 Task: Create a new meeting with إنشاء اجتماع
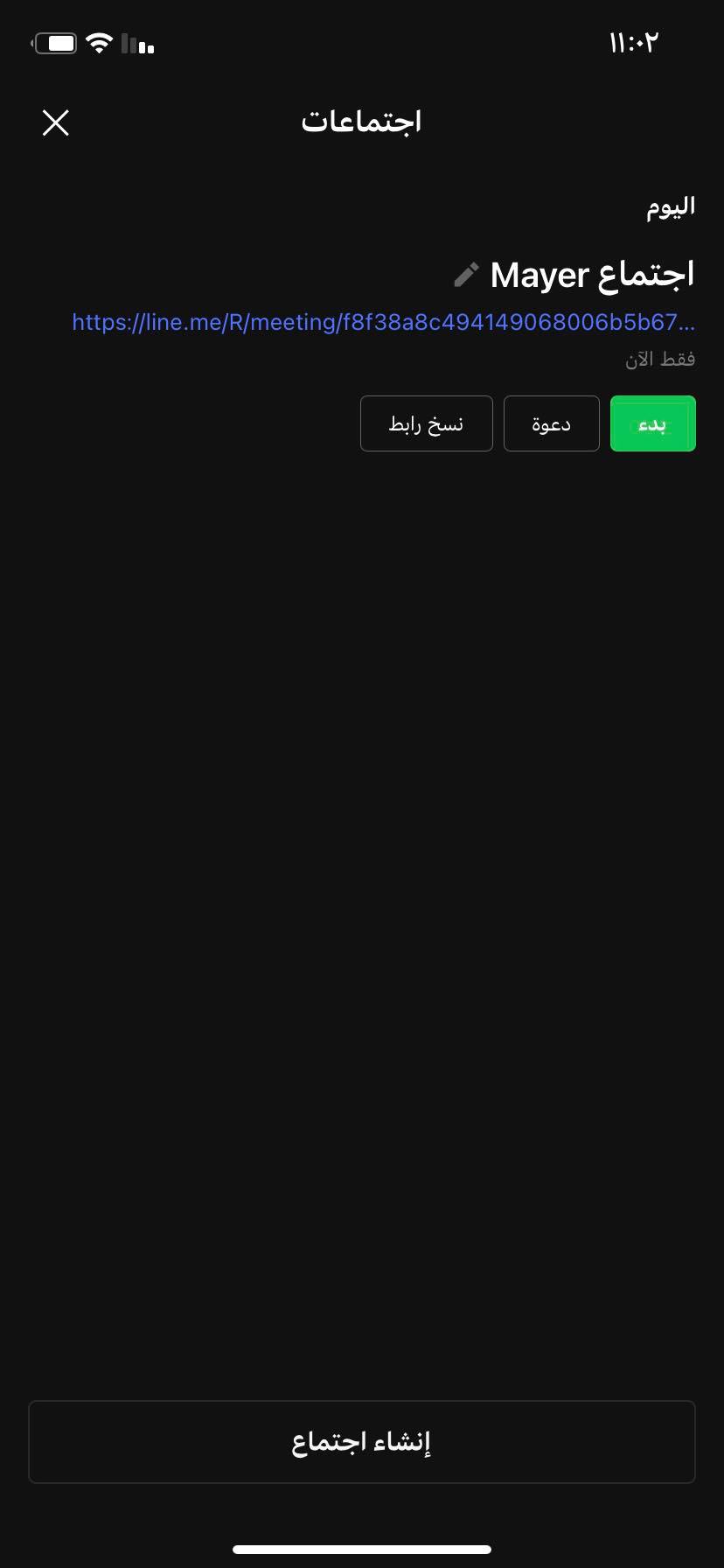361,1441
